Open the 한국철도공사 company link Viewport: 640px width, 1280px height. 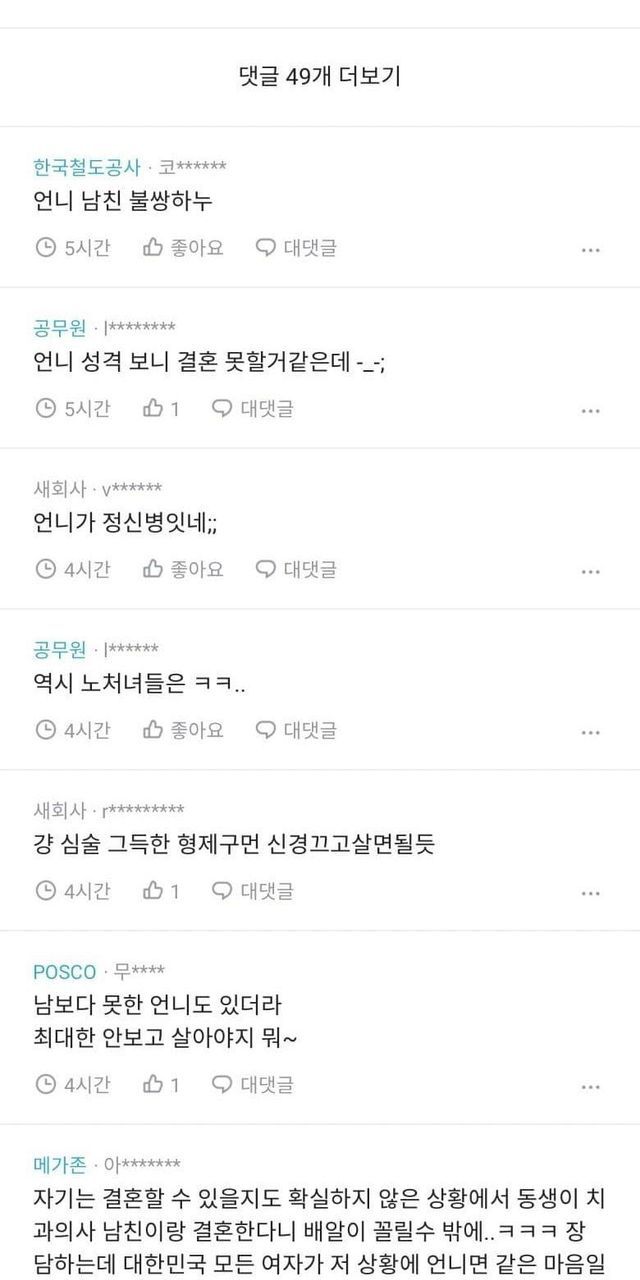pos(87,166)
